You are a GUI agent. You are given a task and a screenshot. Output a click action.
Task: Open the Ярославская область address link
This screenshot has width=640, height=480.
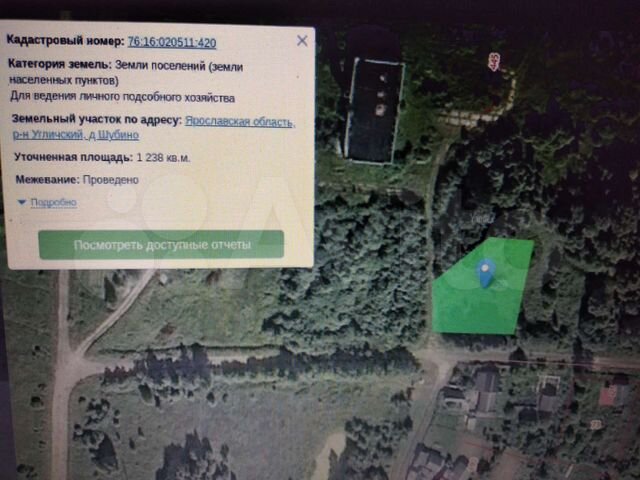239,122
